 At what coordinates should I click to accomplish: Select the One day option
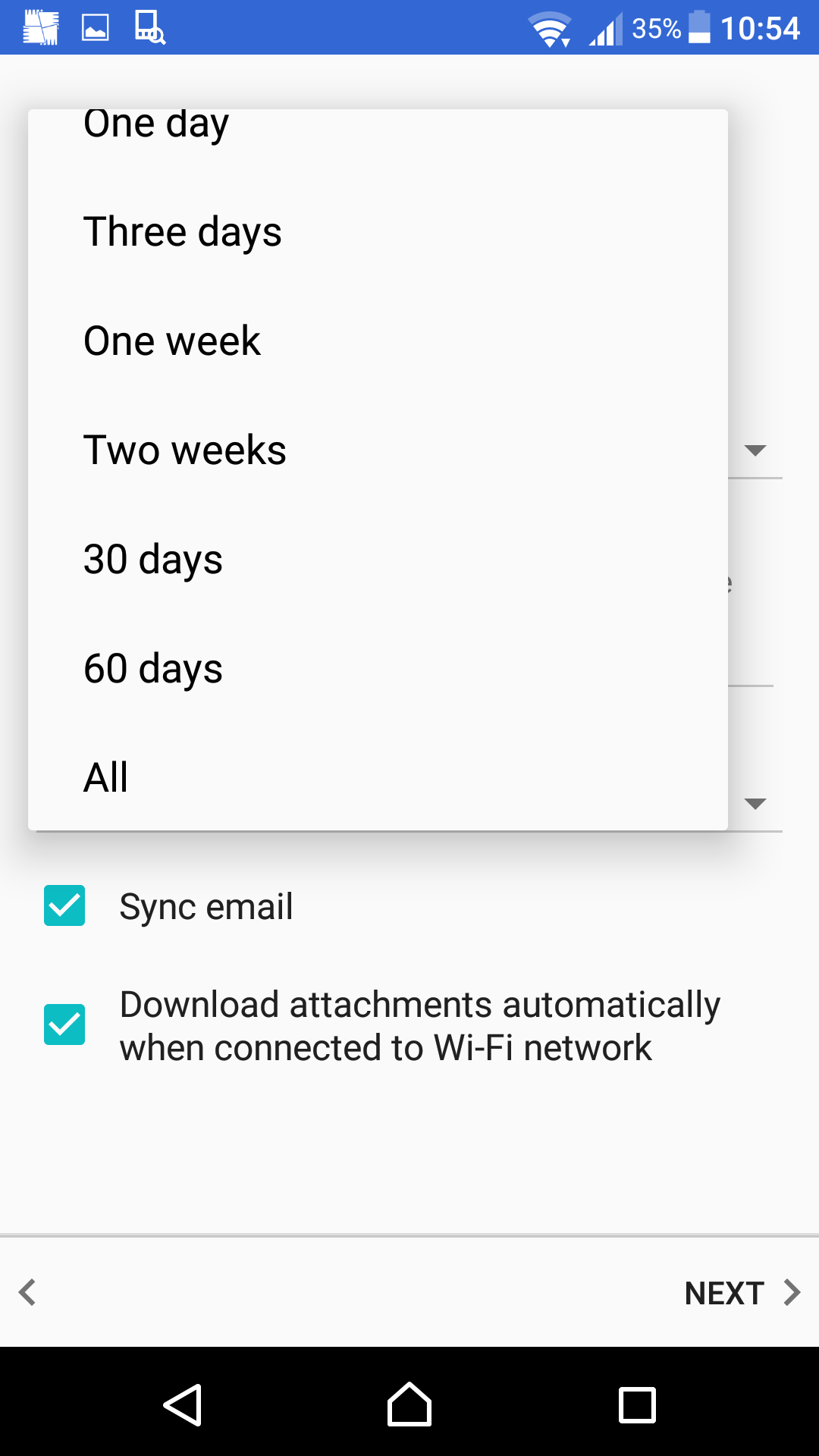click(x=378, y=126)
